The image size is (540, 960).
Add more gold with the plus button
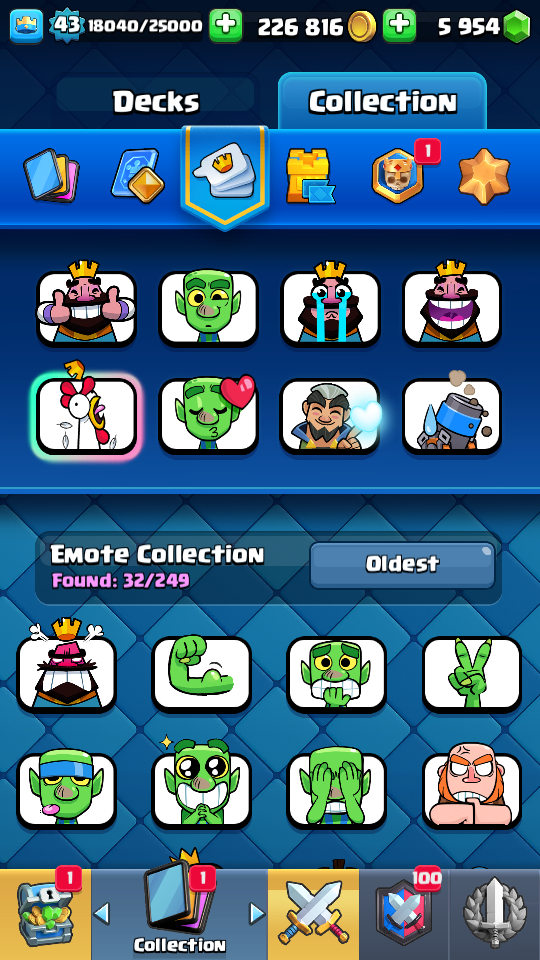(x=399, y=26)
